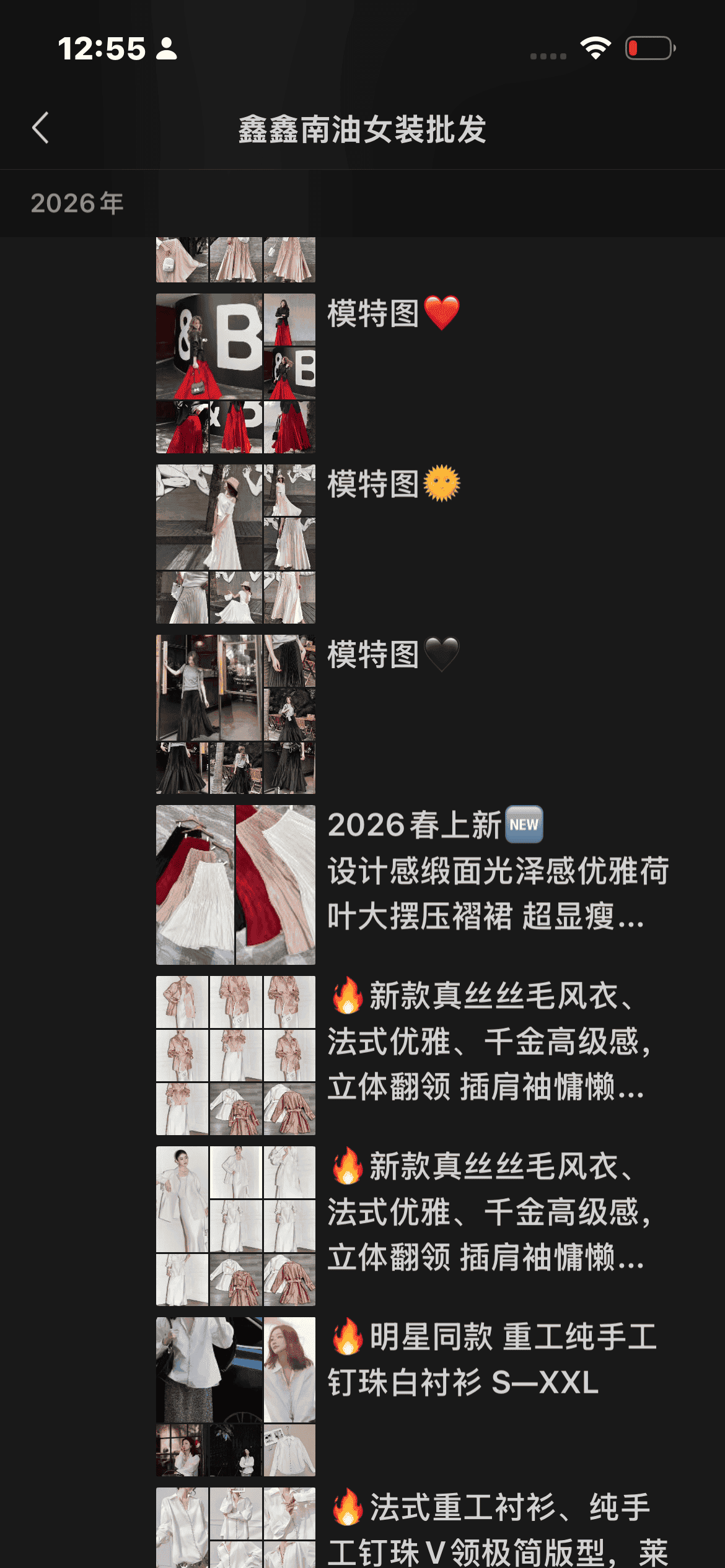This screenshot has height=1568, width=725.
Task: Open the 模特图 post with red heart
Action: click(x=393, y=313)
